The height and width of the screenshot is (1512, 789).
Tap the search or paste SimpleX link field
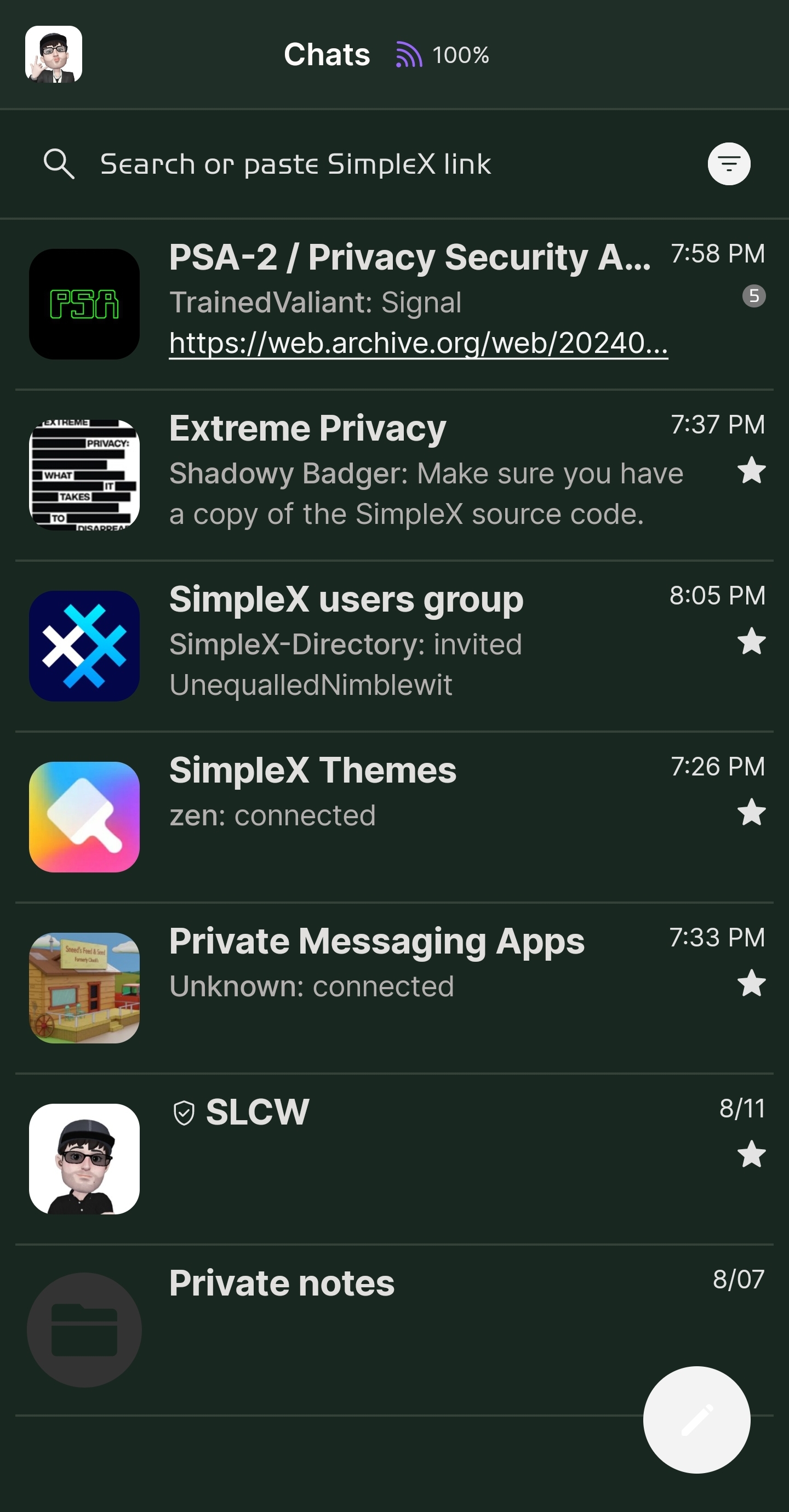click(x=352, y=164)
